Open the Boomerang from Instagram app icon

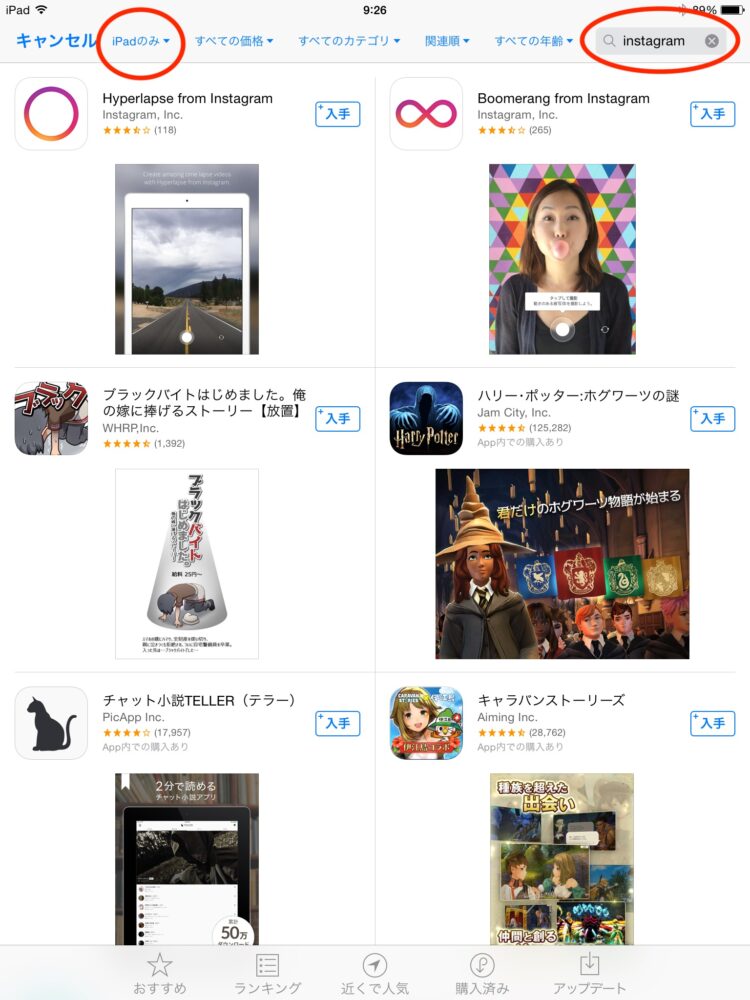pyautogui.click(x=426, y=114)
